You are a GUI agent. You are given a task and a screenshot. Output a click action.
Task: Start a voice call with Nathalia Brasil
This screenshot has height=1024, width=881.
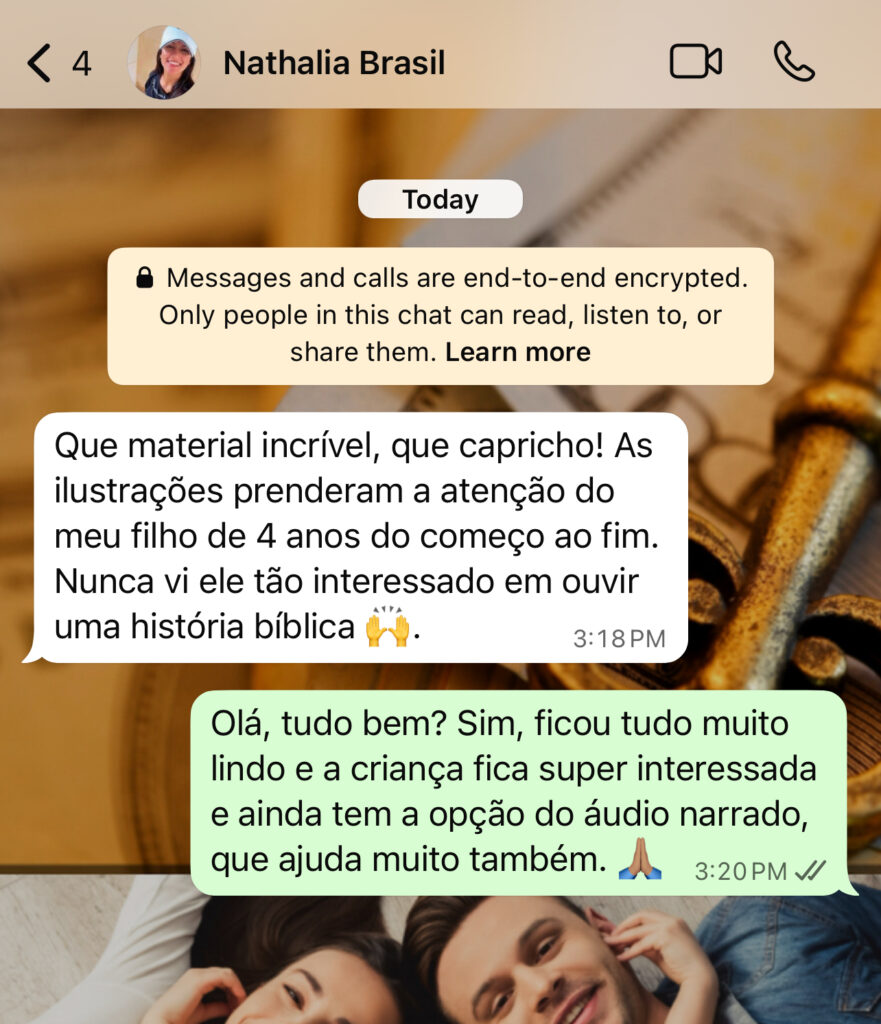tap(794, 62)
